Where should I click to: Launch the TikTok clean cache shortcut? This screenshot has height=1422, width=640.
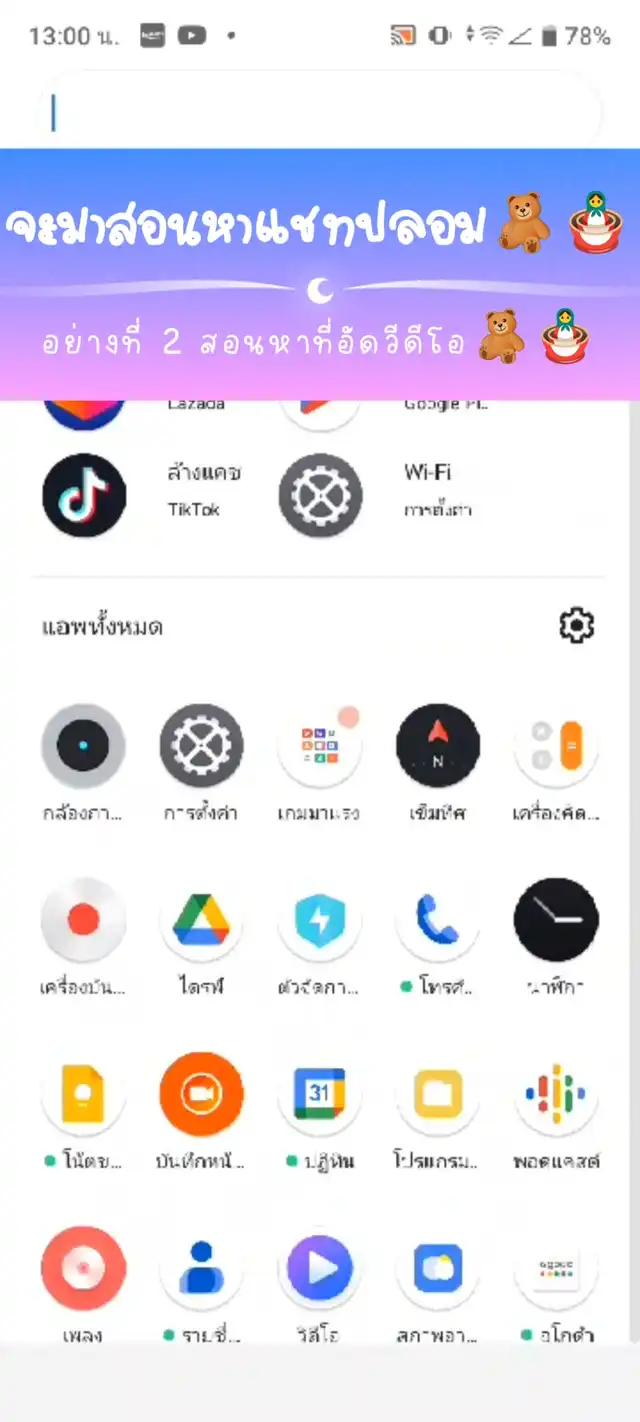click(84, 494)
